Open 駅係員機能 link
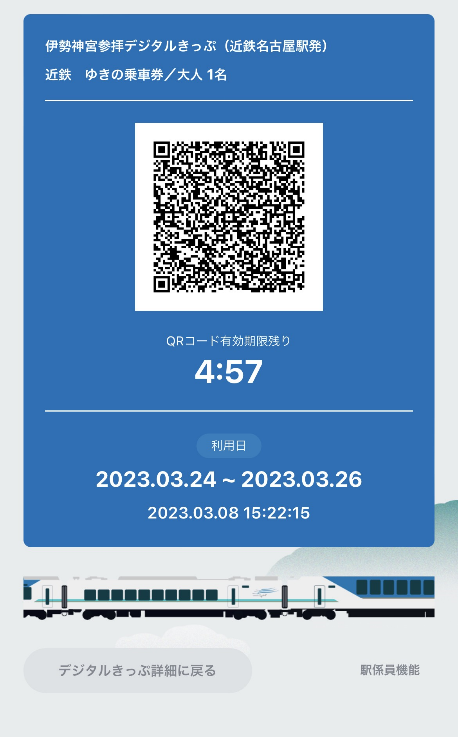 click(x=390, y=670)
